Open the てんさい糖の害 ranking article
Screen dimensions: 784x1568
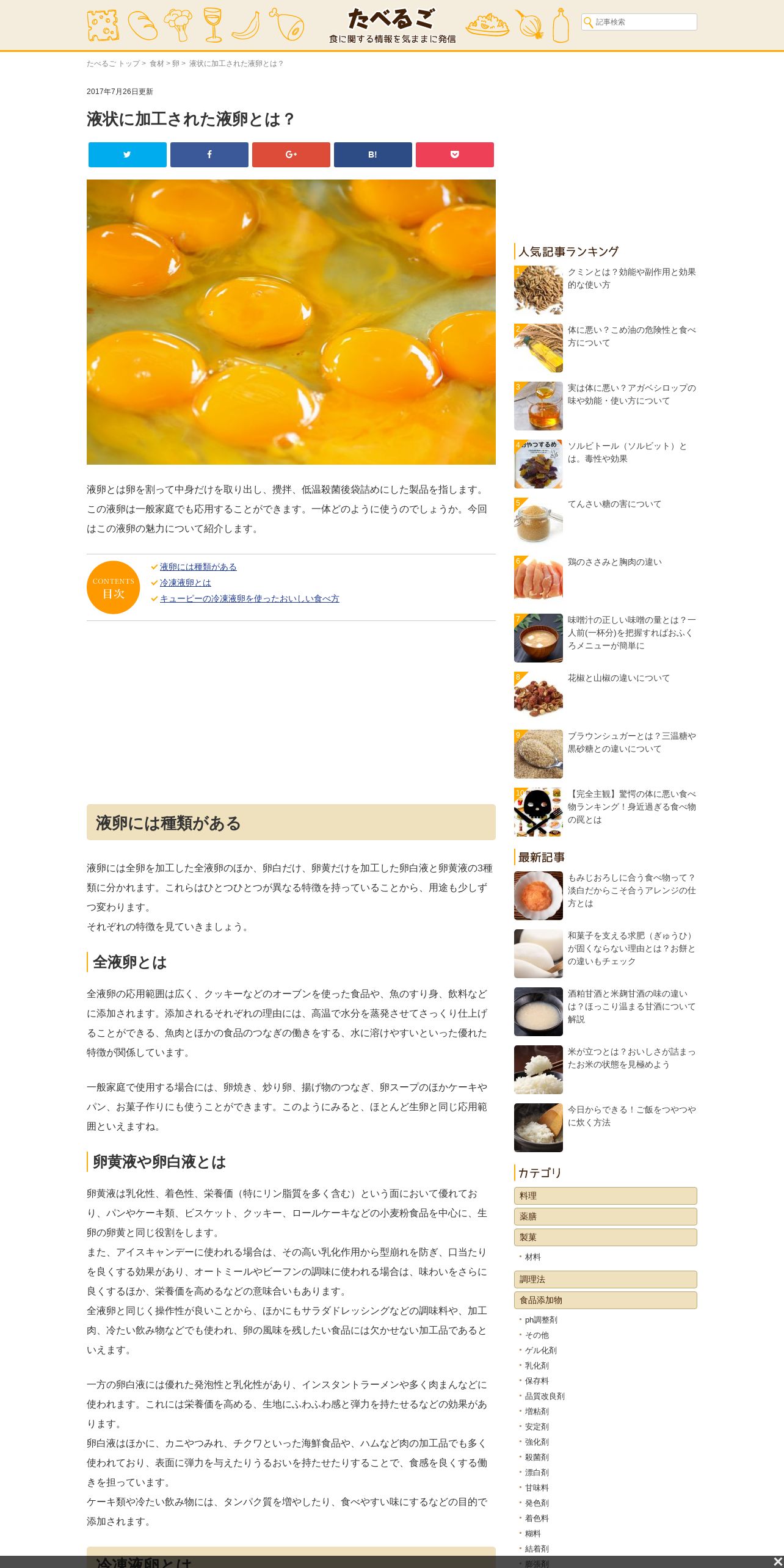[614, 504]
